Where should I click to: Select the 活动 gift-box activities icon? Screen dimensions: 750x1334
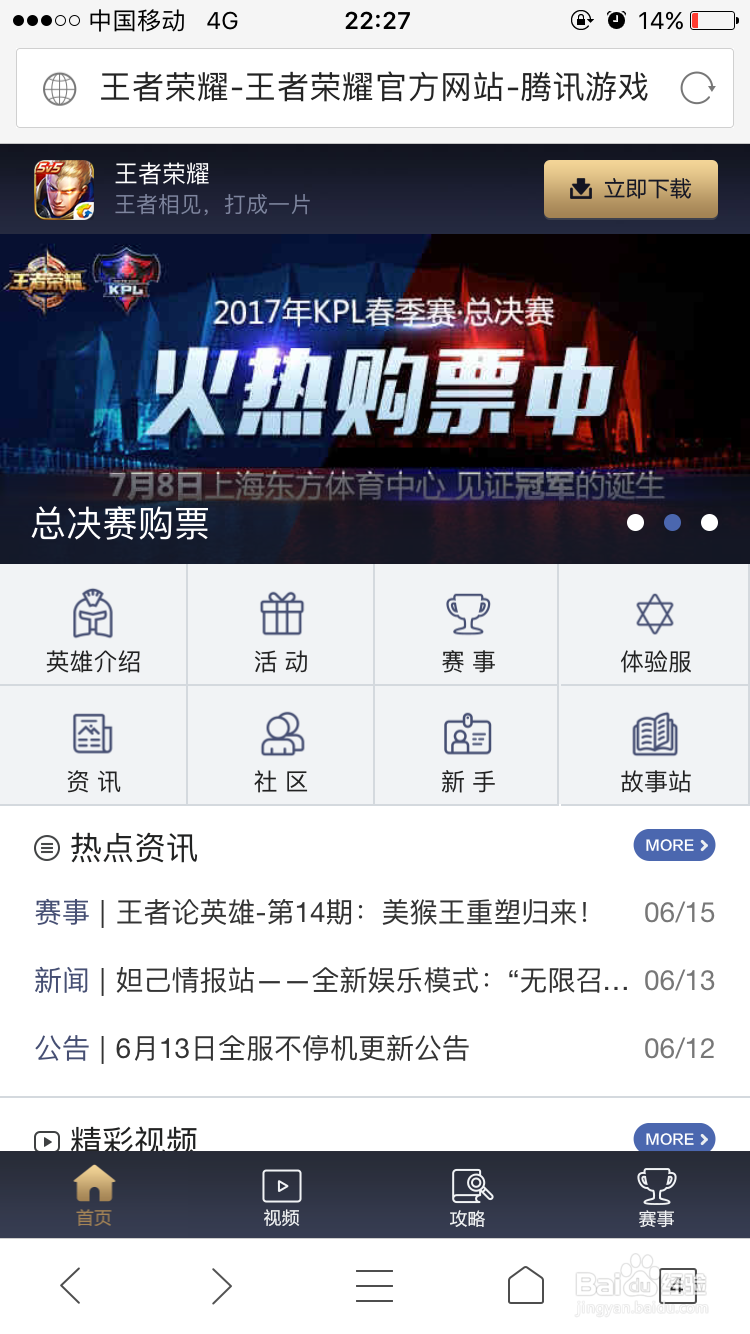point(280,624)
